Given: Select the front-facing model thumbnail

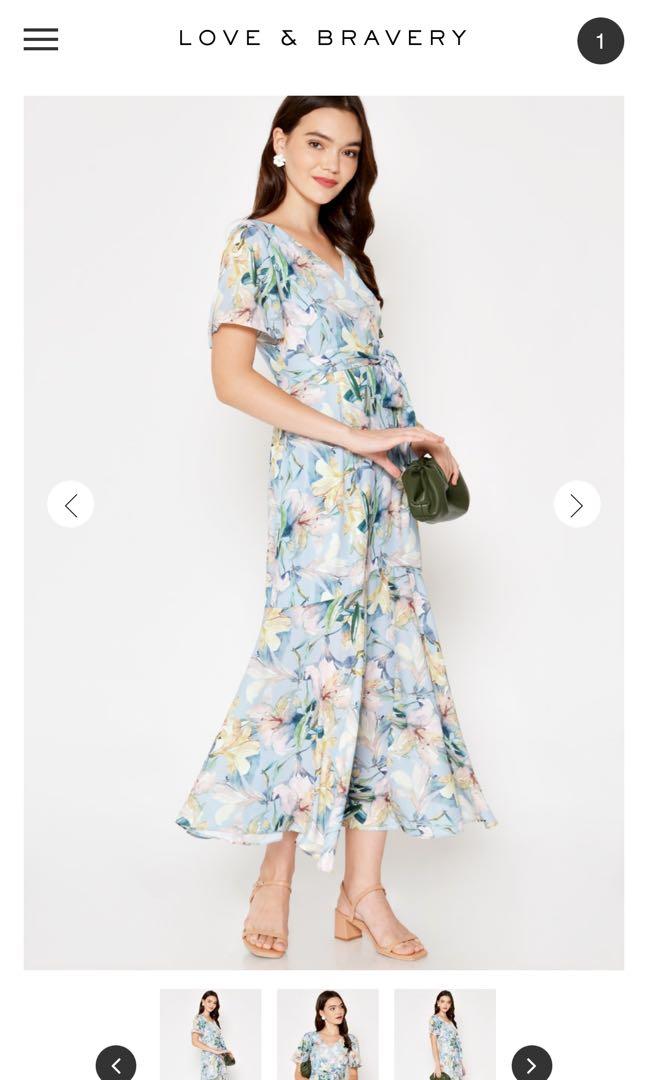Looking at the screenshot, I should pyautogui.click(x=328, y=1035).
